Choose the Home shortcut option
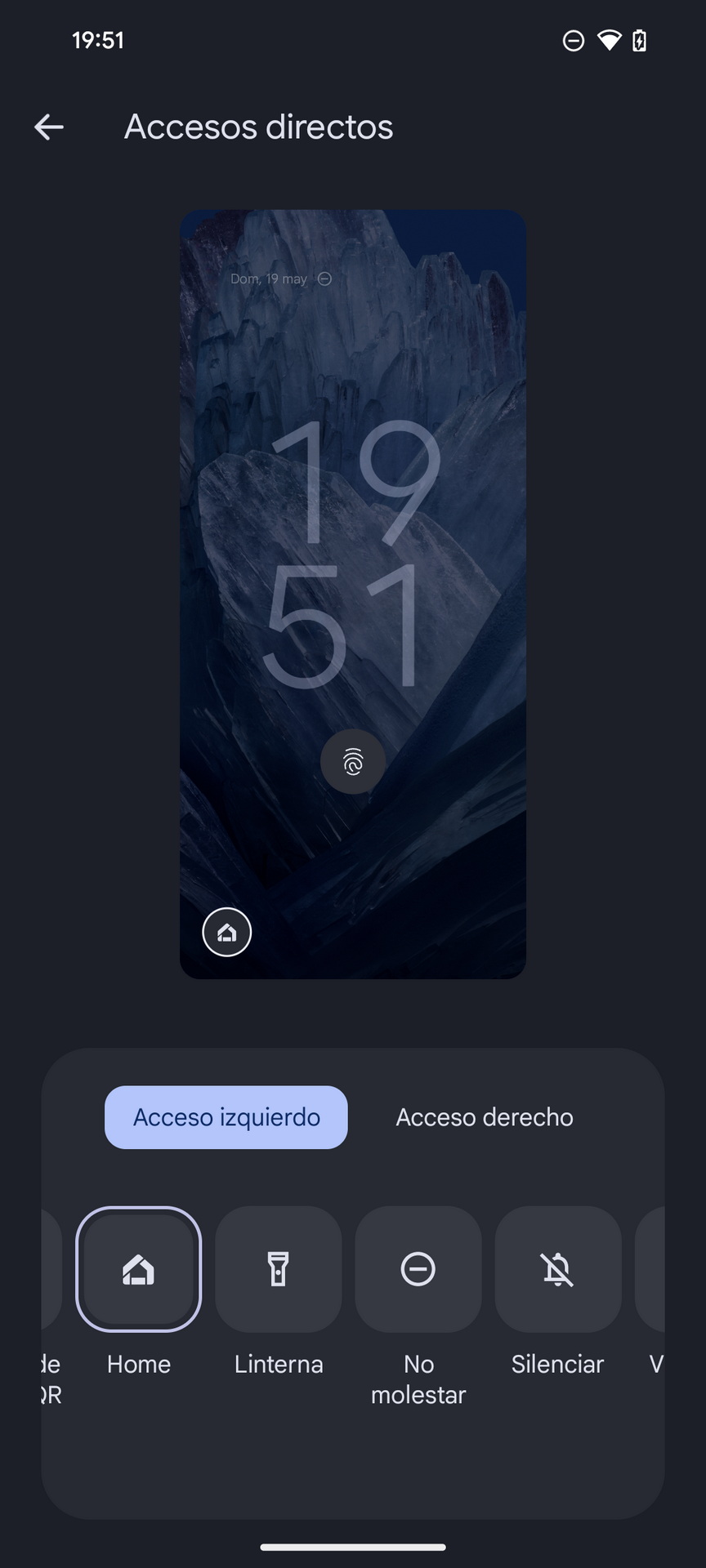Screen dimensions: 706x1568 click(138, 1269)
